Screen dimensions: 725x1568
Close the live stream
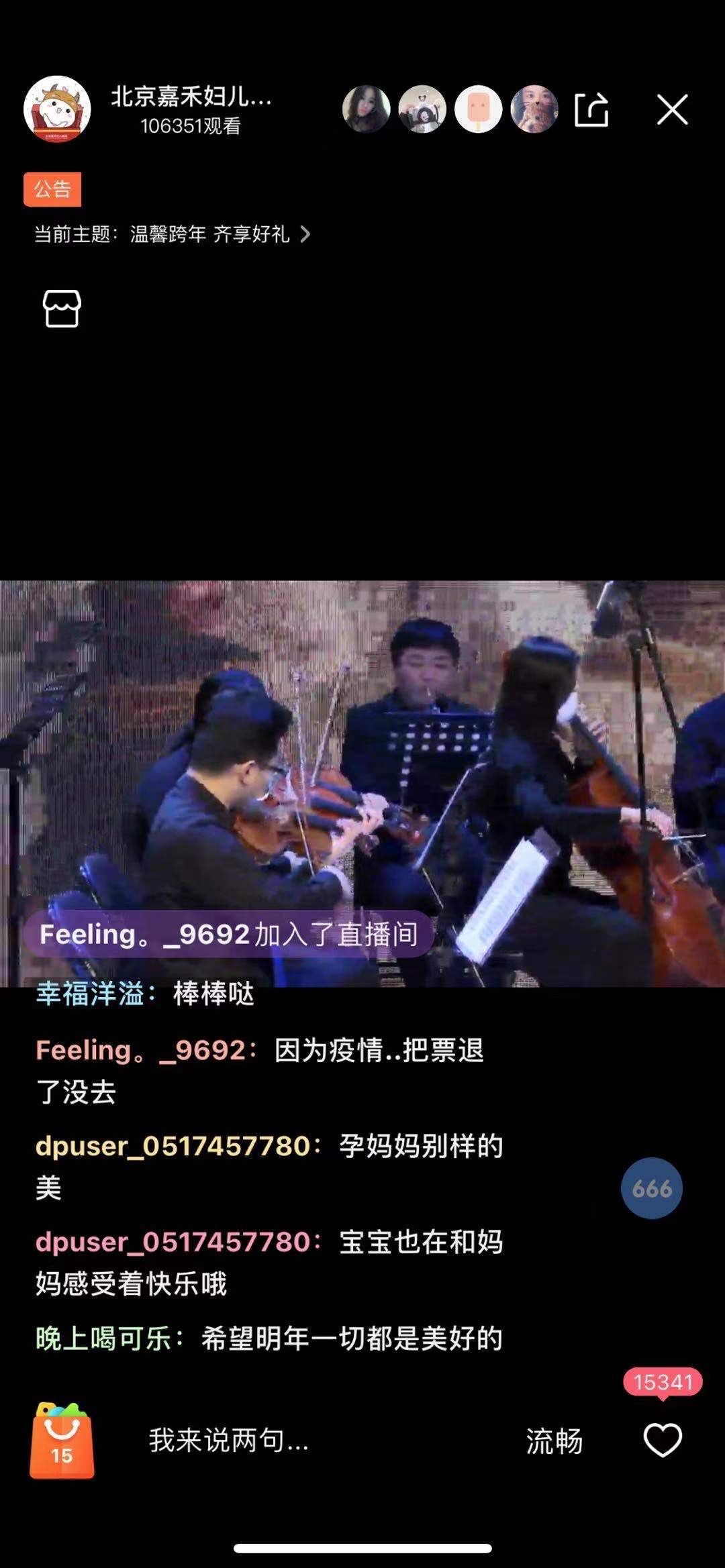click(672, 109)
